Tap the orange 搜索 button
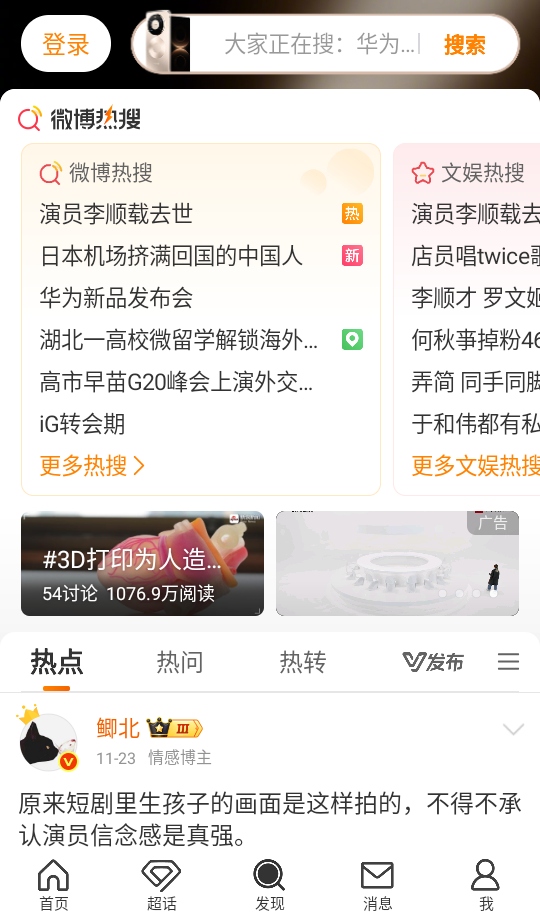This screenshot has height=924, width=540. 465,45
